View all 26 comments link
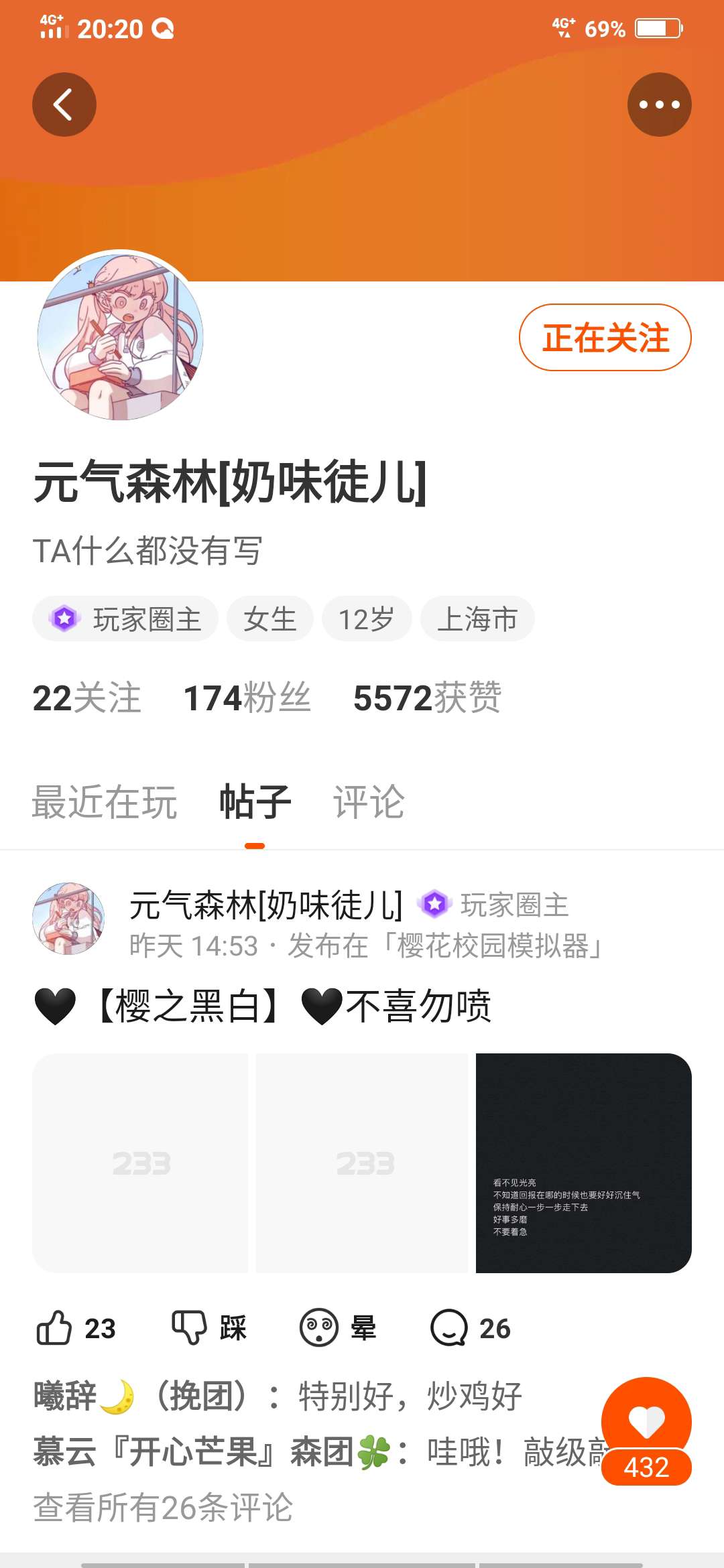This screenshot has height=1568, width=724. point(163,1508)
